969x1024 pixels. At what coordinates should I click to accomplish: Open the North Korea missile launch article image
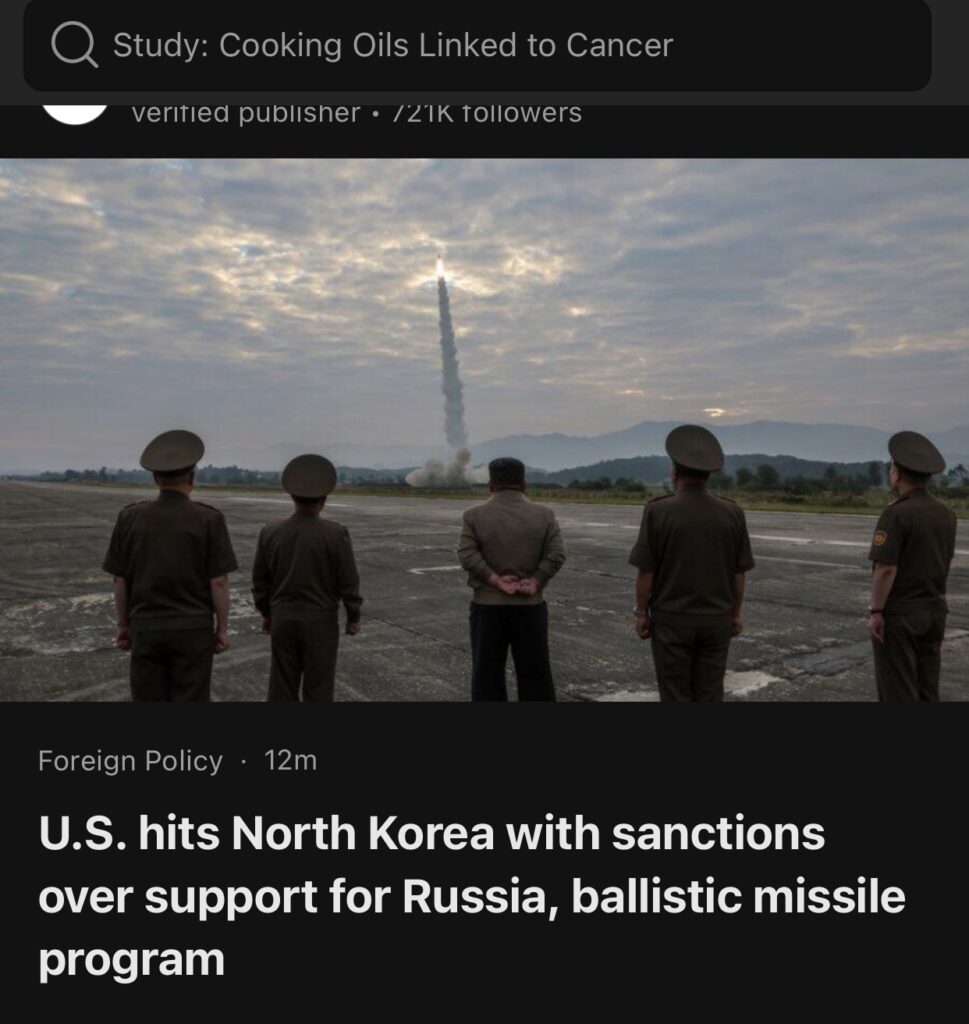pos(484,430)
